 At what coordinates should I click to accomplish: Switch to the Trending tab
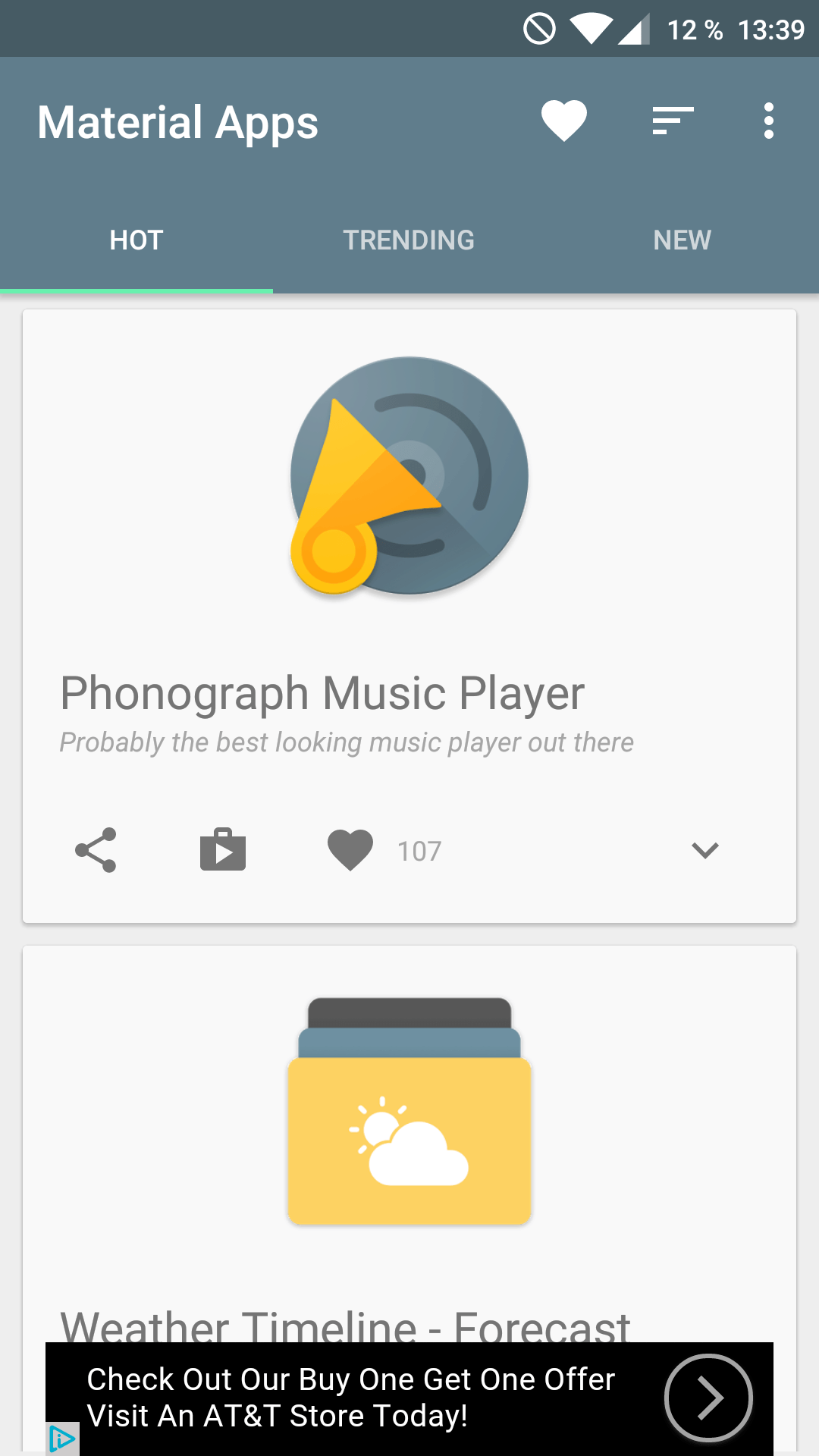coord(409,240)
